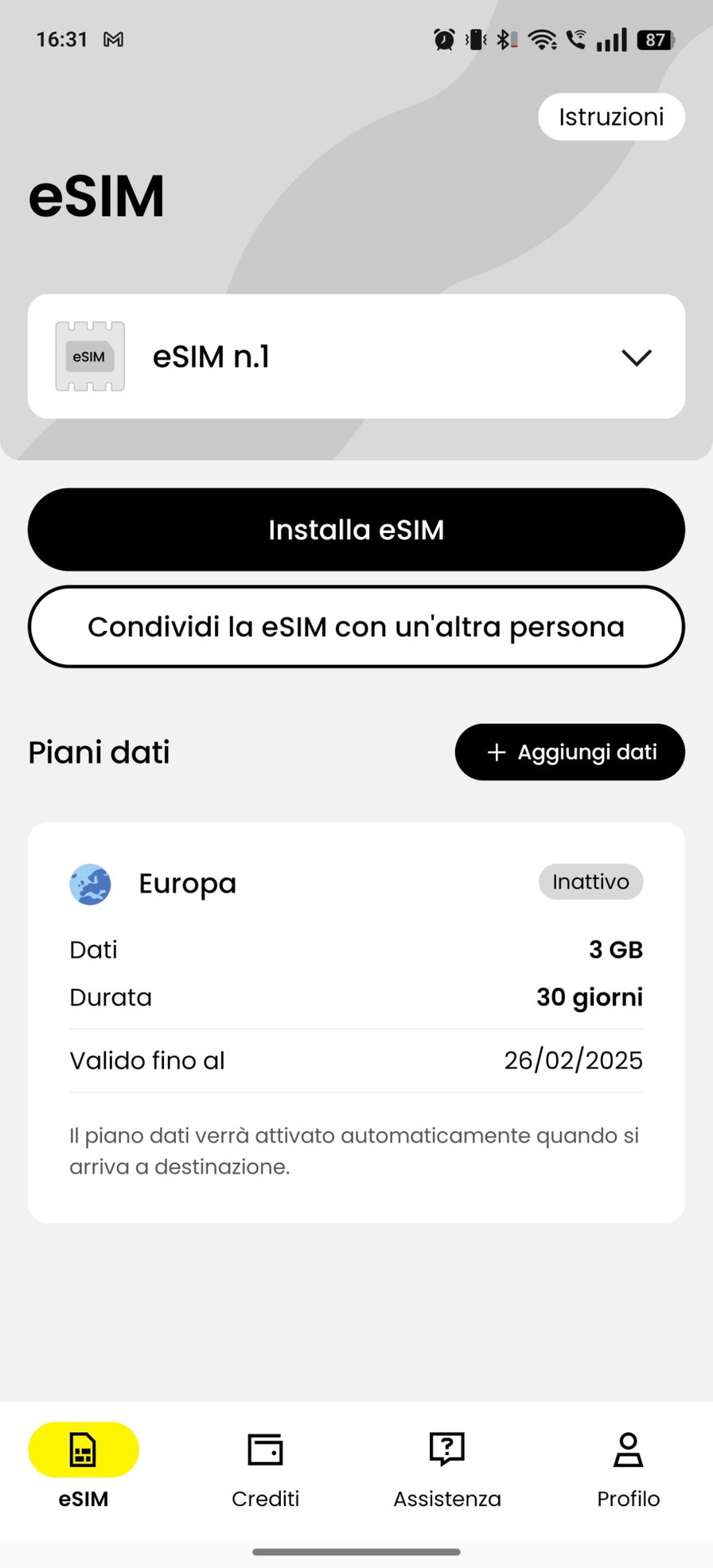The width and height of the screenshot is (713, 1568).
Task: Tap the alarm clock status icon
Action: (x=444, y=38)
